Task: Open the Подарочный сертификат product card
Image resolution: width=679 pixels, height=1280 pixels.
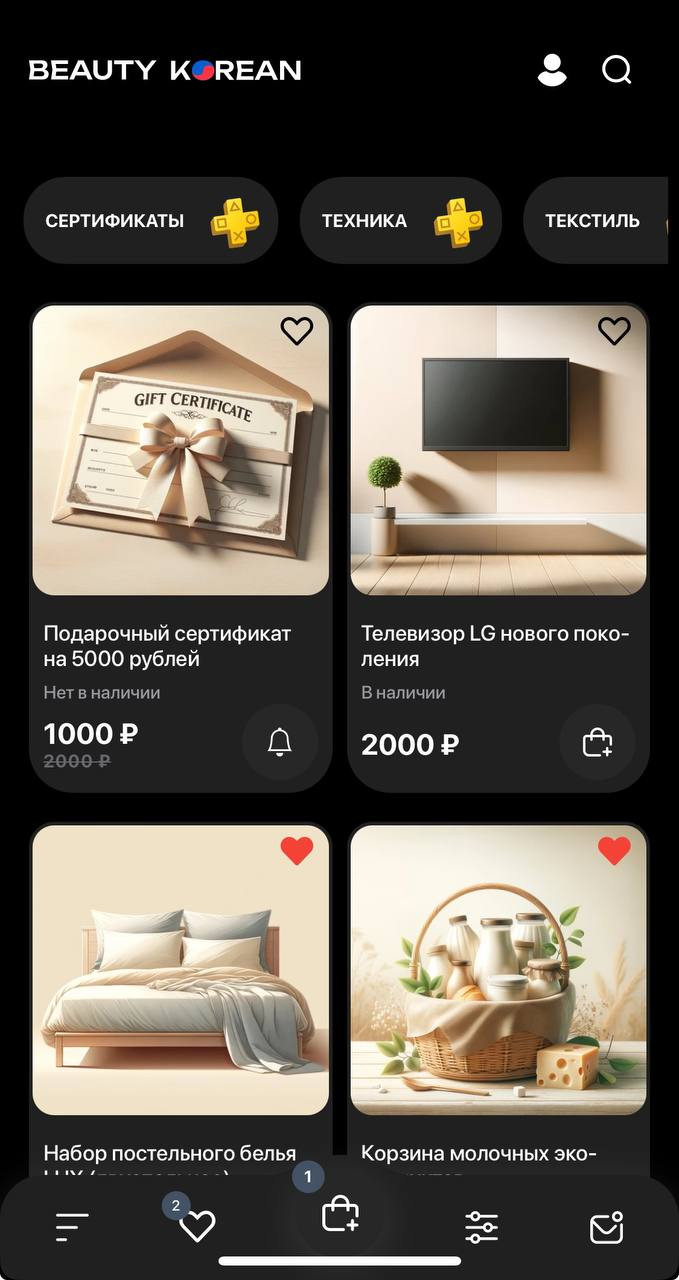Action: (181, 548)
